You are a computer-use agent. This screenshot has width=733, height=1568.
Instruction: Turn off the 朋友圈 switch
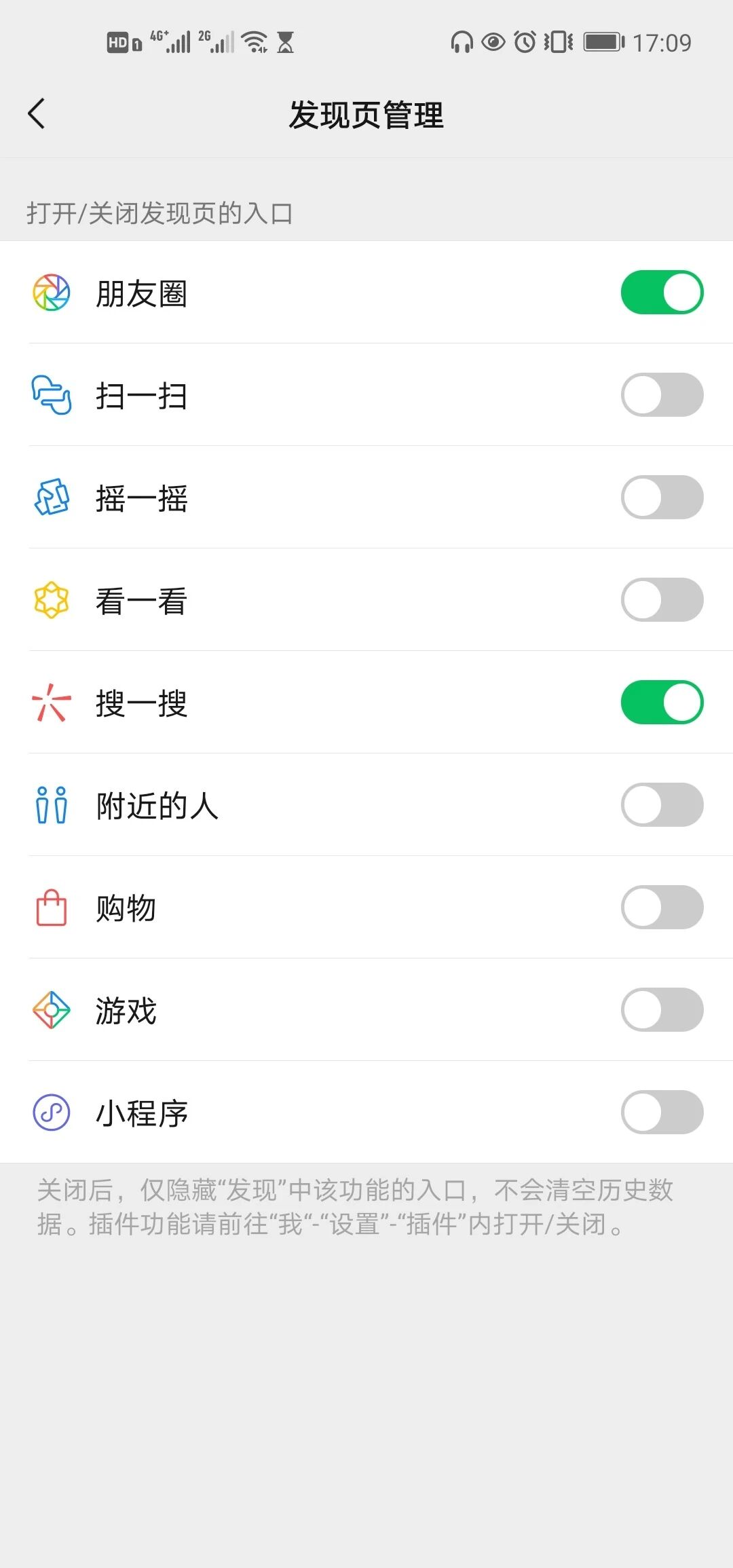point(662,293)
